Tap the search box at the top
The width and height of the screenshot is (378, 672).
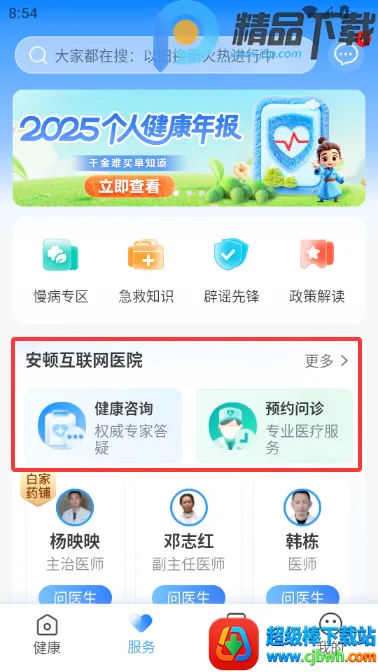click(x=166, y=55)
